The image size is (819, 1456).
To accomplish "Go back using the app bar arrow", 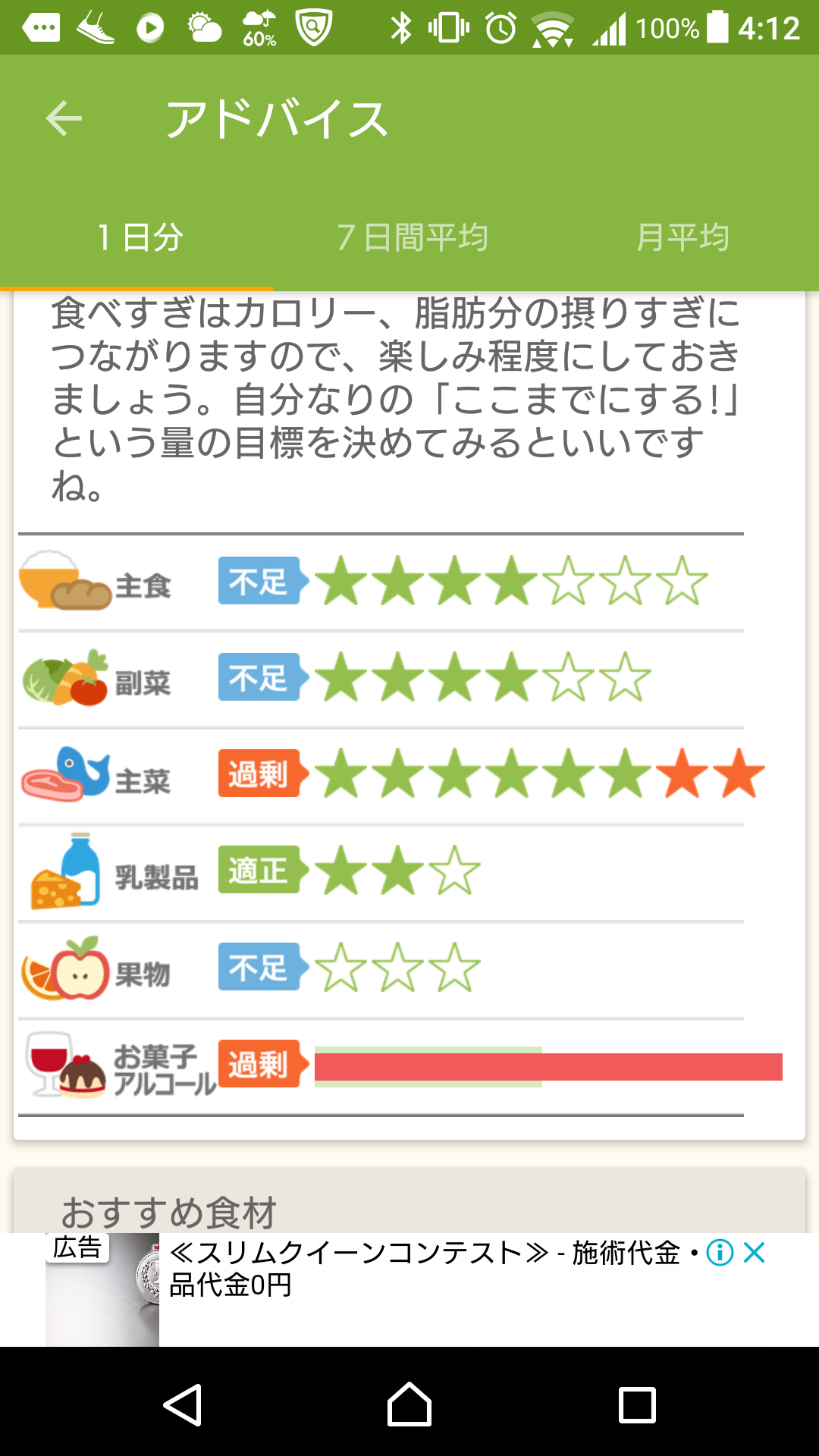I will [x=64, y=119].
